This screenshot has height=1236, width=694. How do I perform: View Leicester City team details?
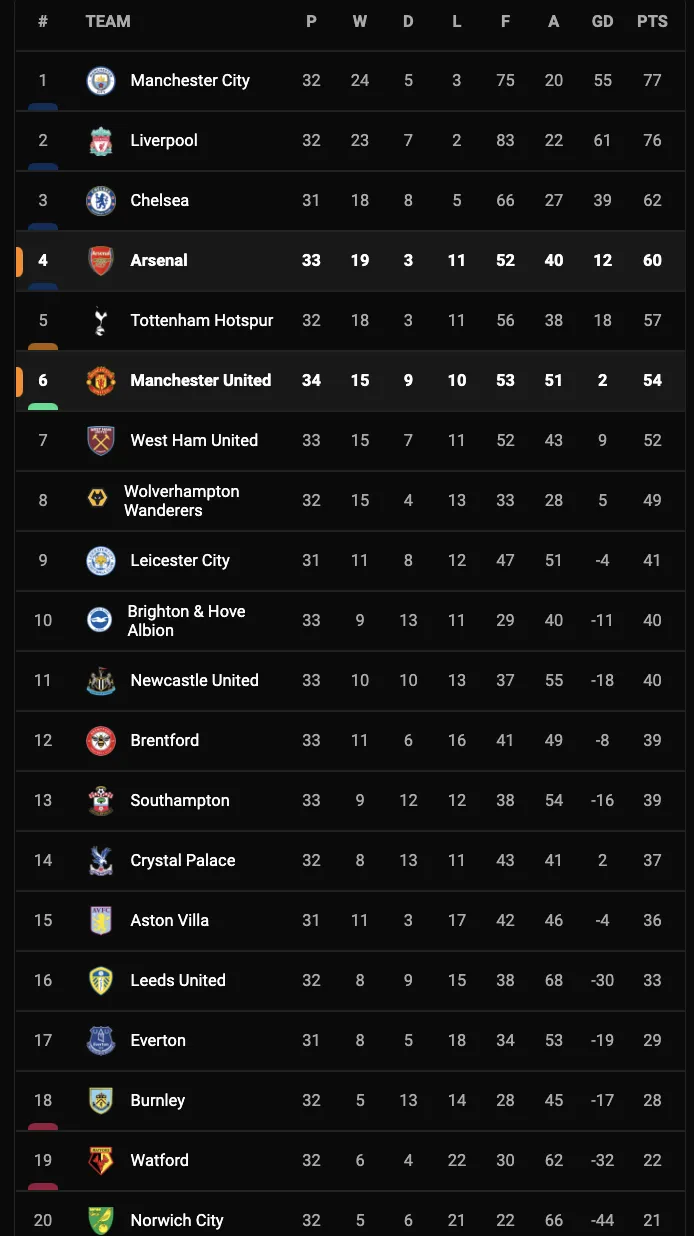click(180, 561)
